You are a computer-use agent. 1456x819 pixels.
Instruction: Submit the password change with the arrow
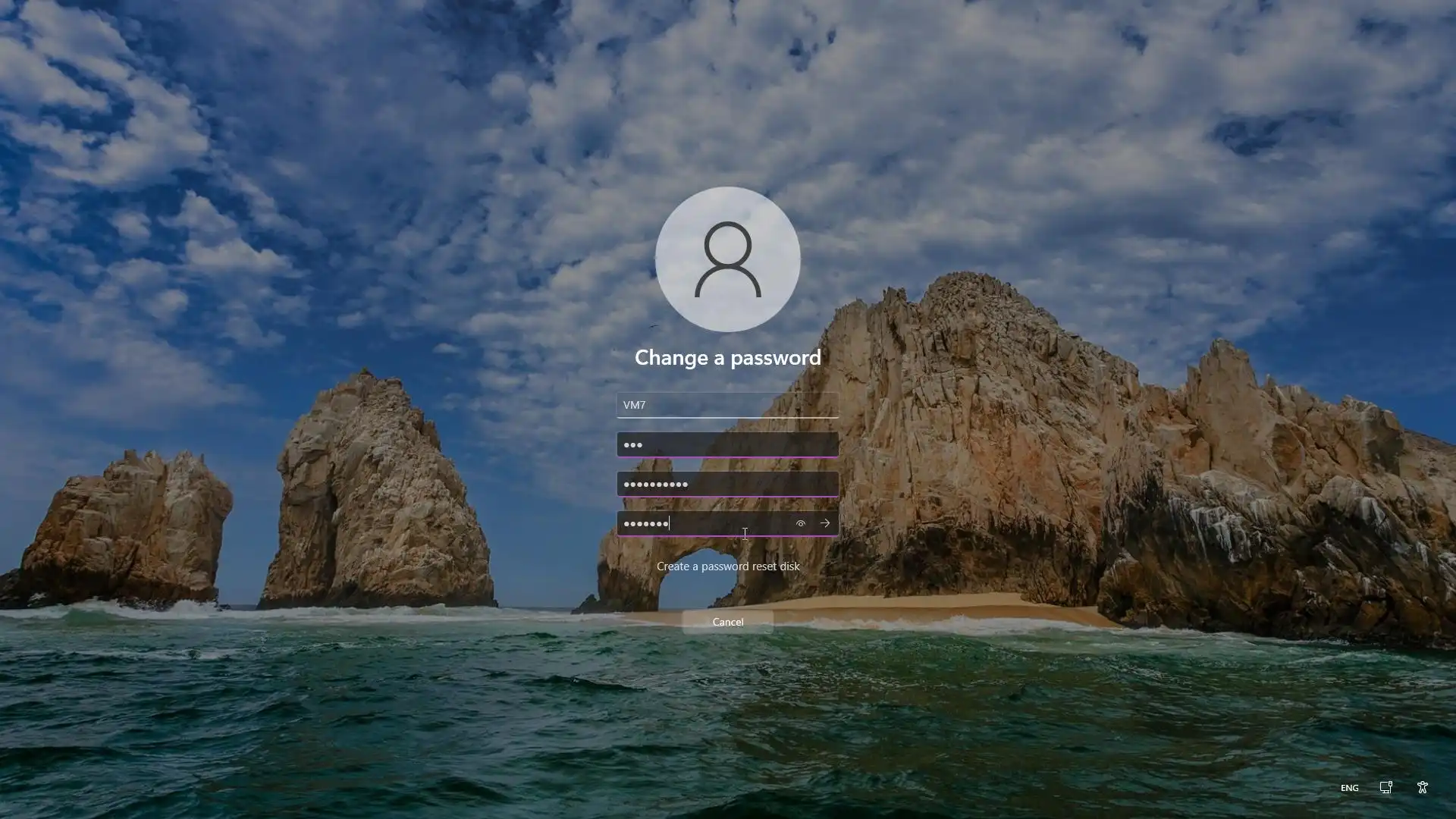tap(825, 524)
